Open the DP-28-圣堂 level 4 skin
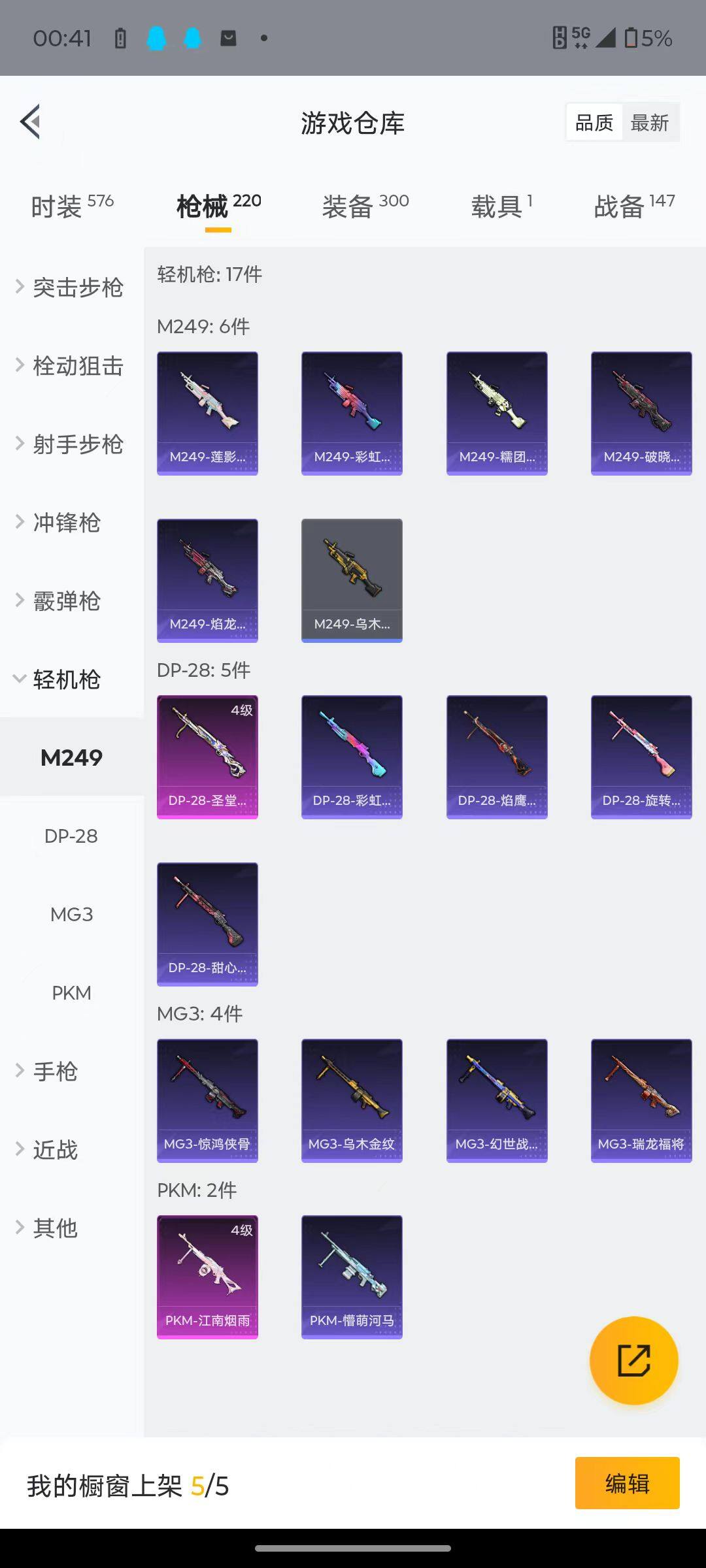Image resolution: width=706 pixels, height=1568 pixels. [207, 757]
